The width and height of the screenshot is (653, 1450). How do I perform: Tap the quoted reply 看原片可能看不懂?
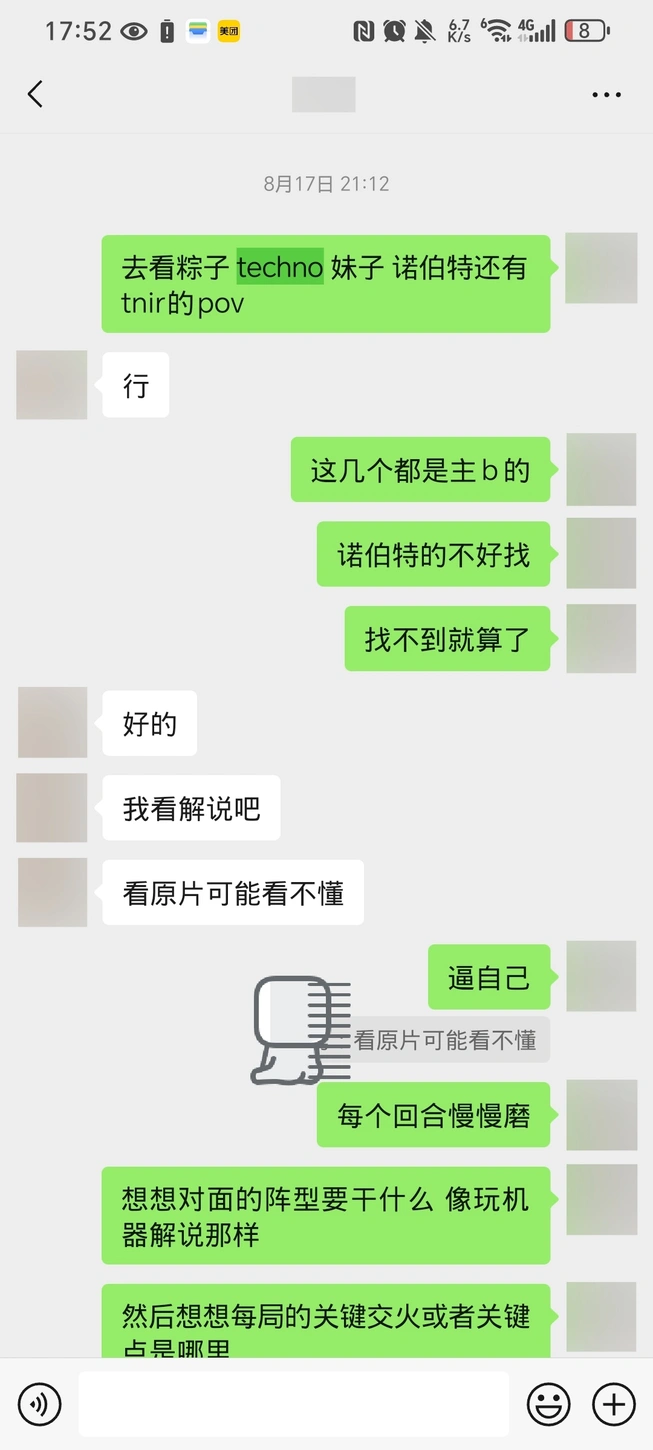click(x=445, y=1040)
